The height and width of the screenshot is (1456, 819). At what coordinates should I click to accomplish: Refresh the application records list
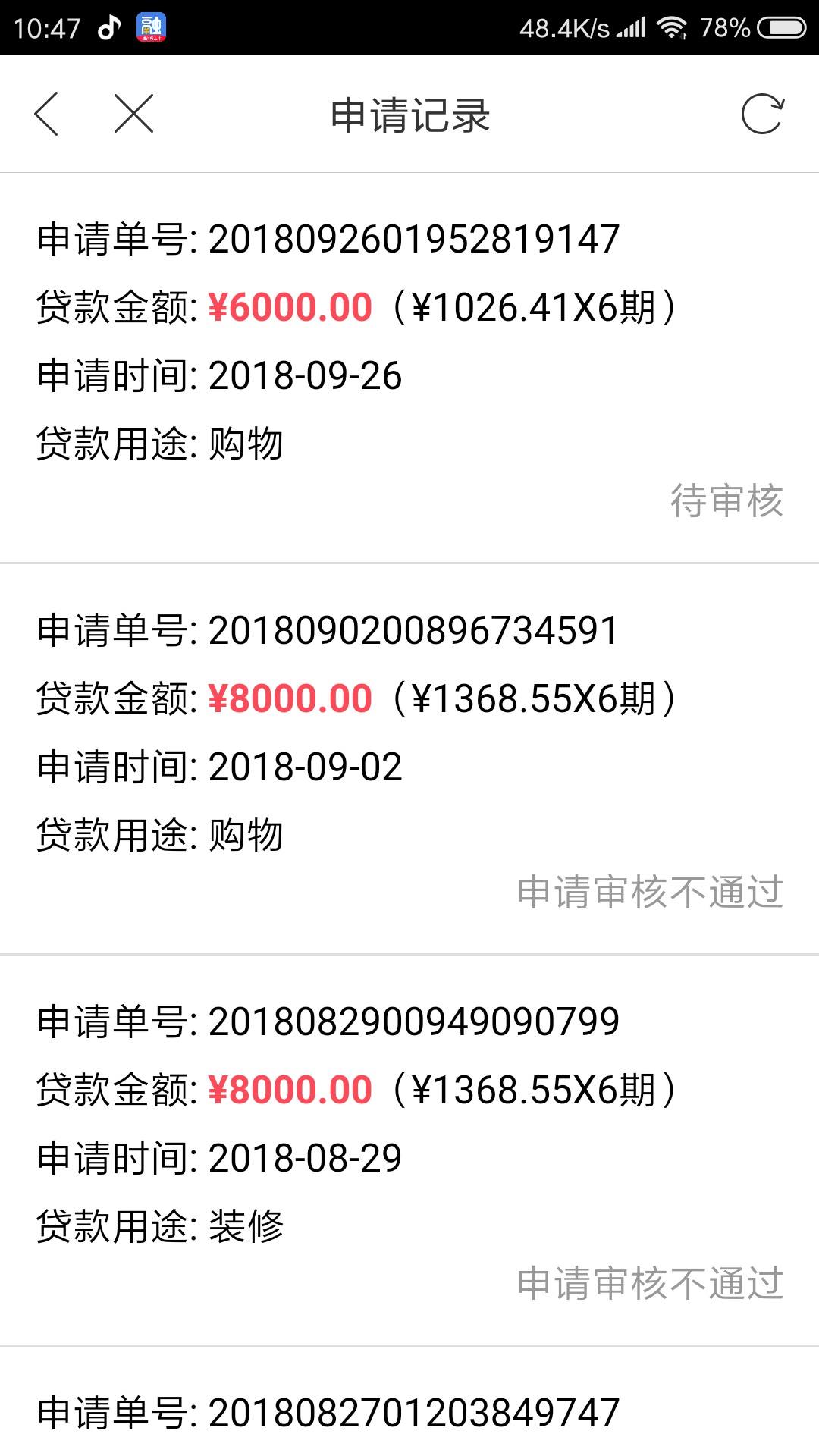[761, 115]
